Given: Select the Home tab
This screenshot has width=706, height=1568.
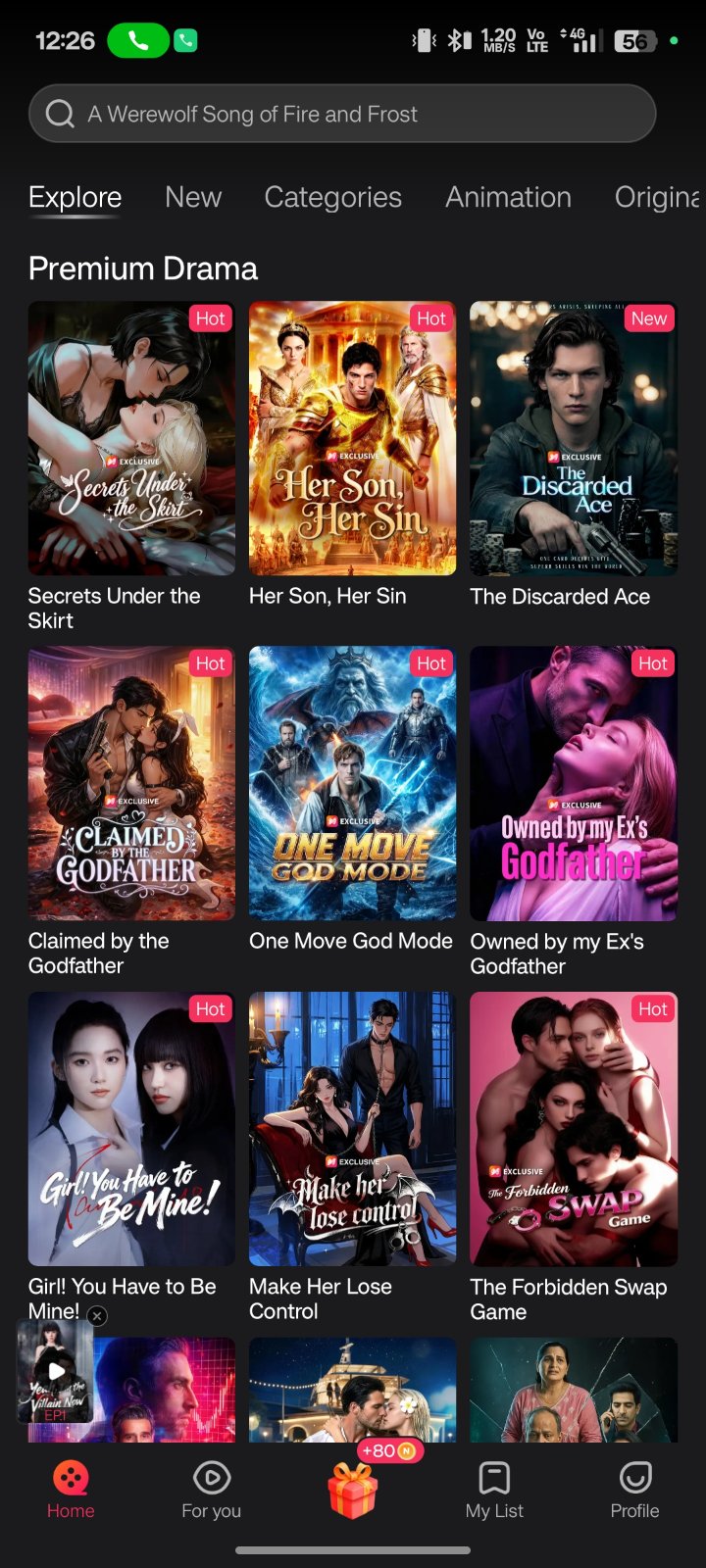Looking at the screenshot, I should [71, 1491].
